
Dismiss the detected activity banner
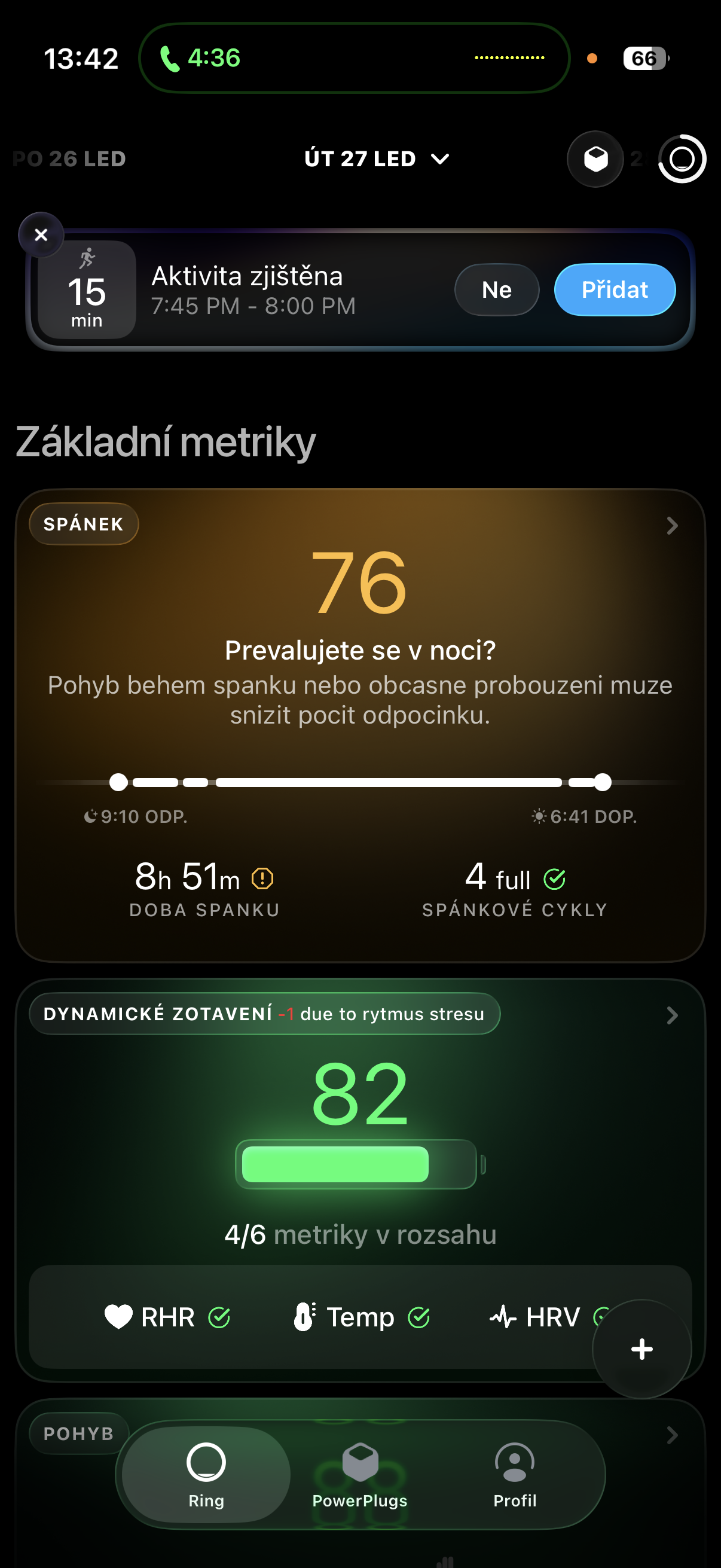[41, 235]
